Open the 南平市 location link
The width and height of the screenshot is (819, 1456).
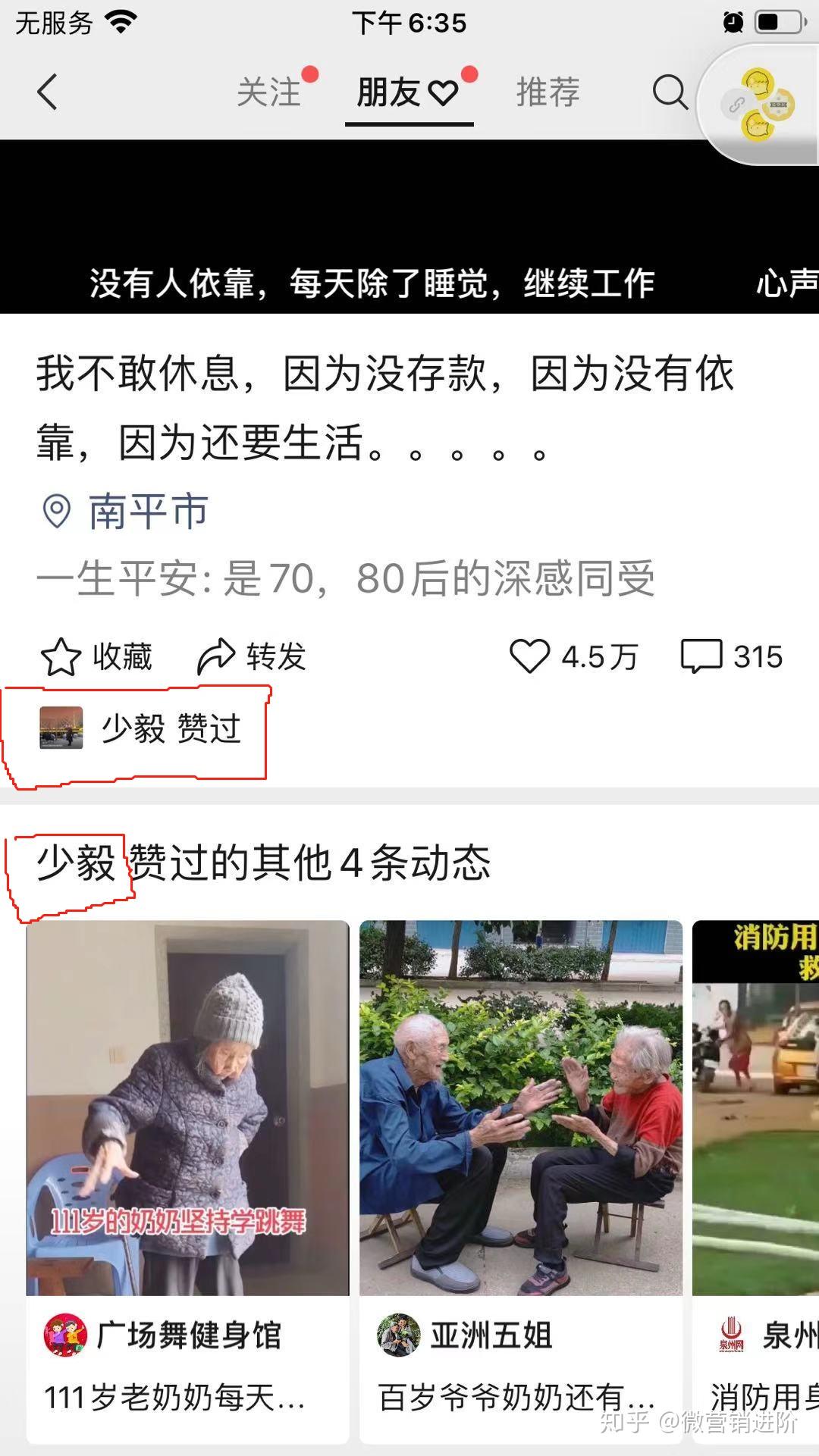coord(148,512)
